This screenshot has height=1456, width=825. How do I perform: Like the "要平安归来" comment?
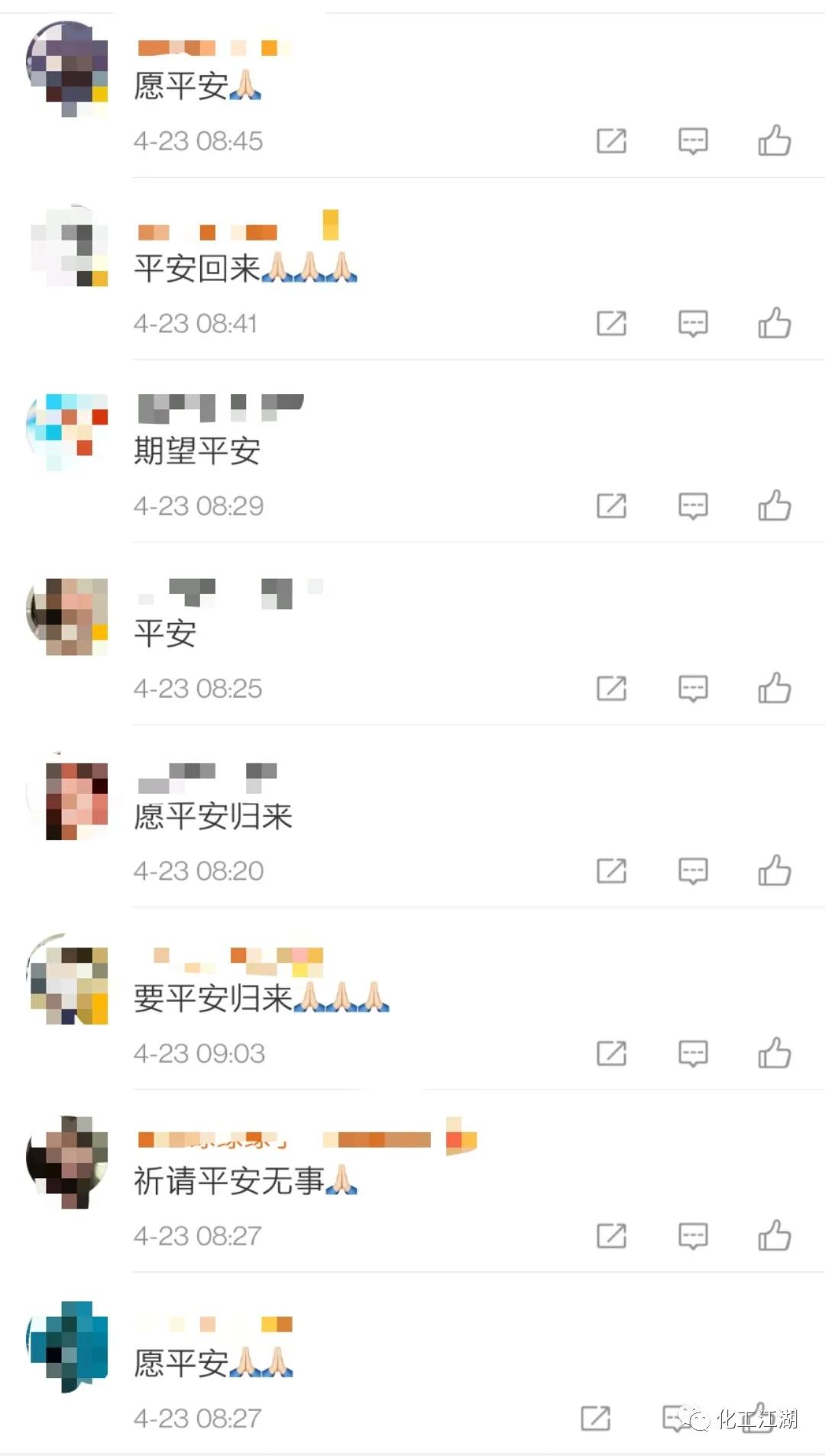(776, 1053)
